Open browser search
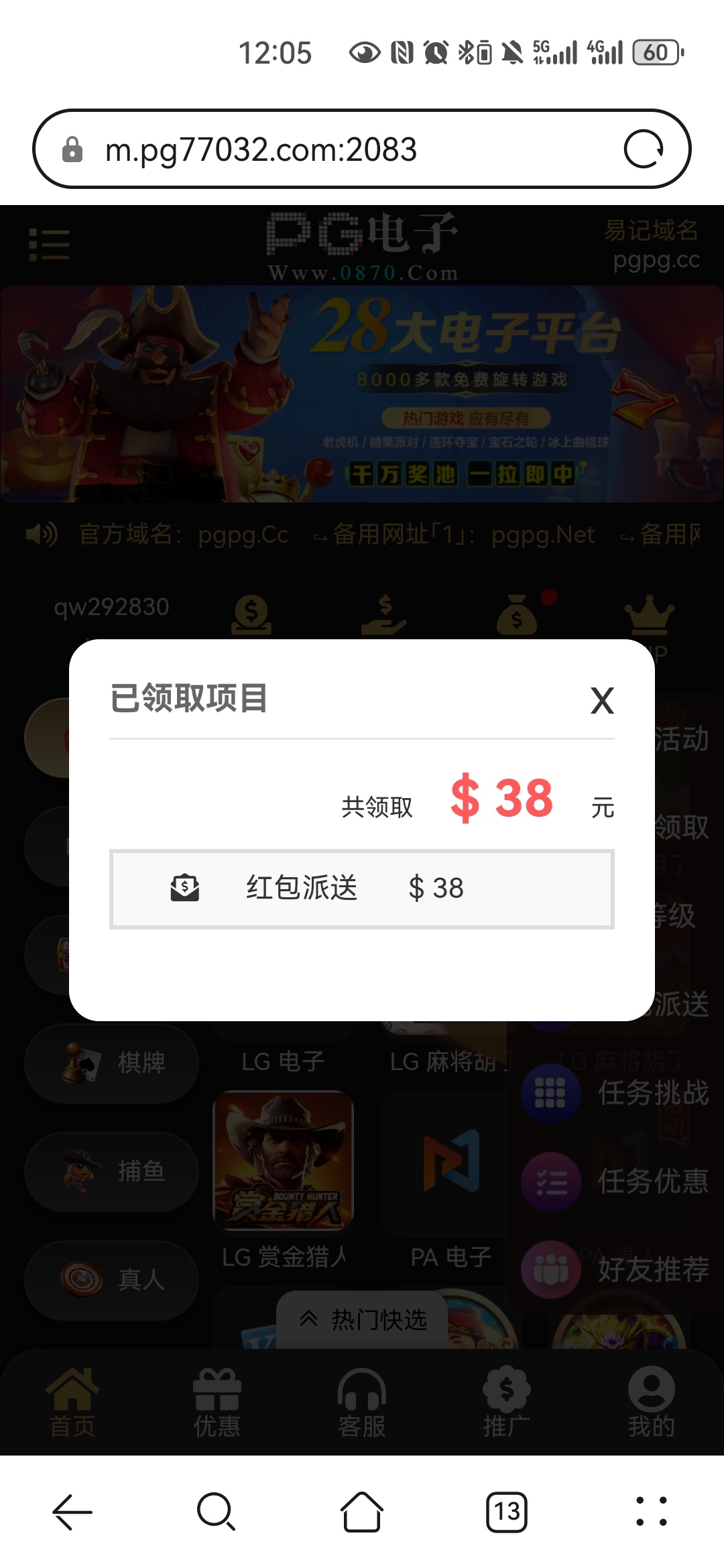The width and height of the screenshot is (724, 1568). pyautogui.click(x=217, y=1512)
